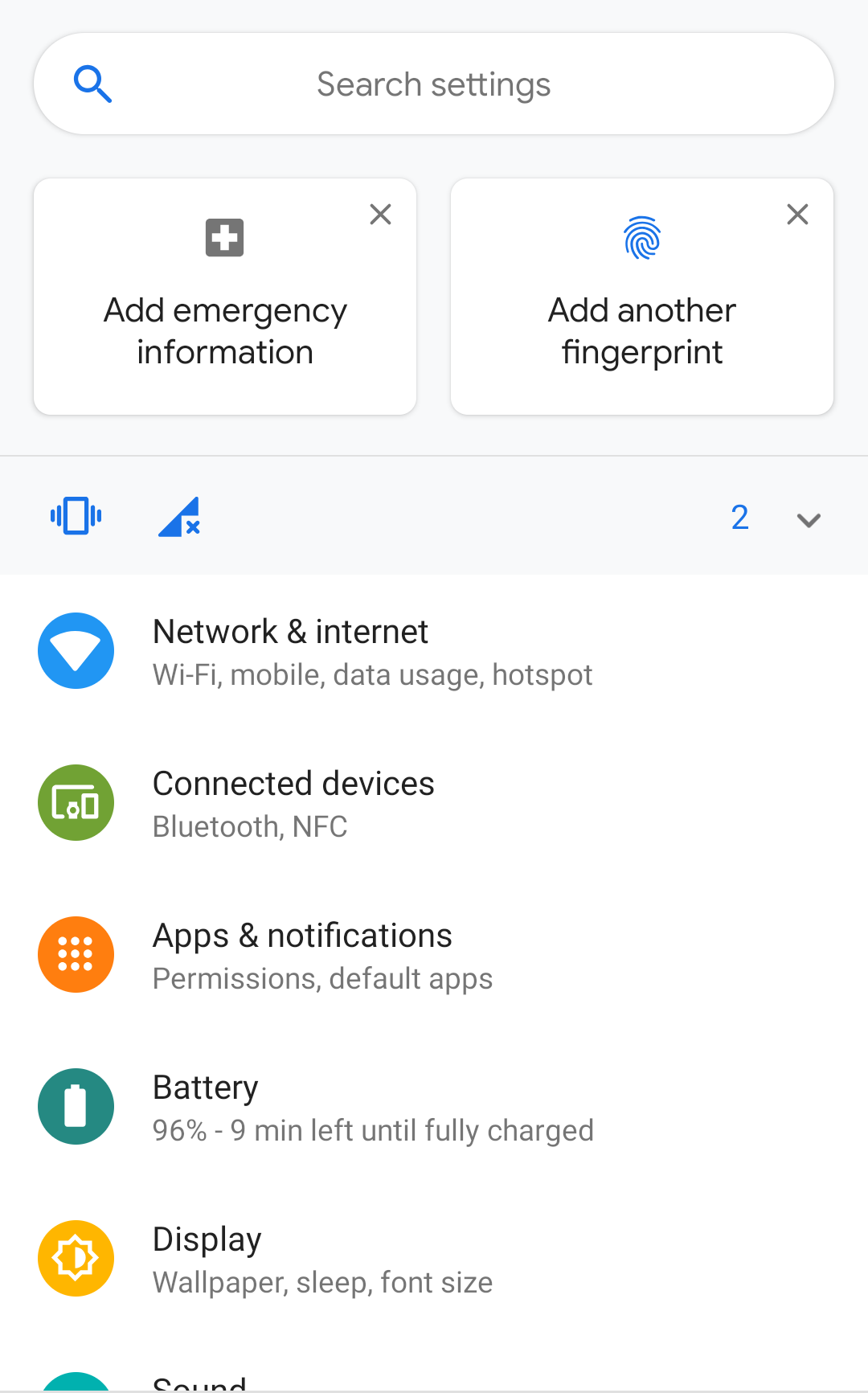Dismiss the Add another fingerprint suggestion
The width and height of the screenshot is (868, 1393).
pyautogui.click(x=797, y=215)
